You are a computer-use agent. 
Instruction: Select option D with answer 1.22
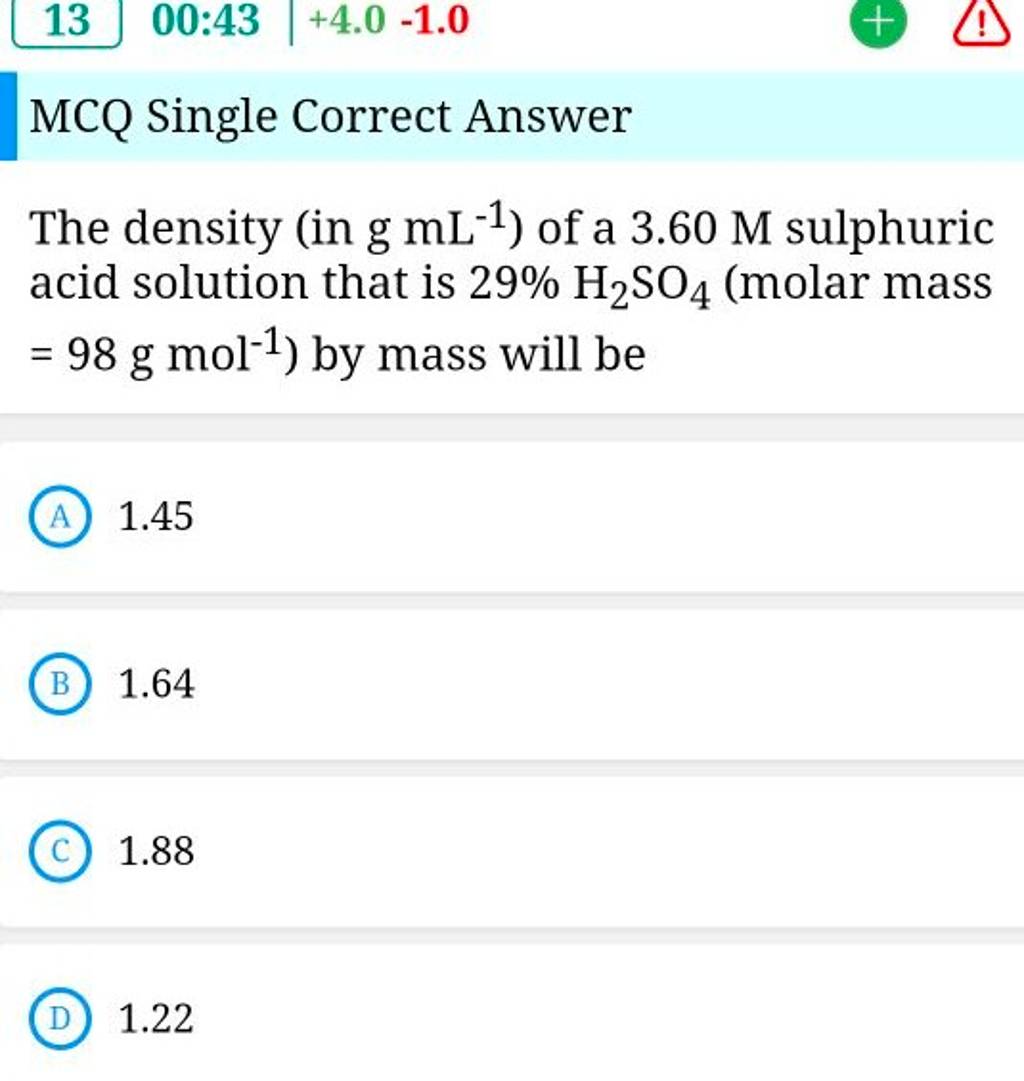pos(62,1019)
